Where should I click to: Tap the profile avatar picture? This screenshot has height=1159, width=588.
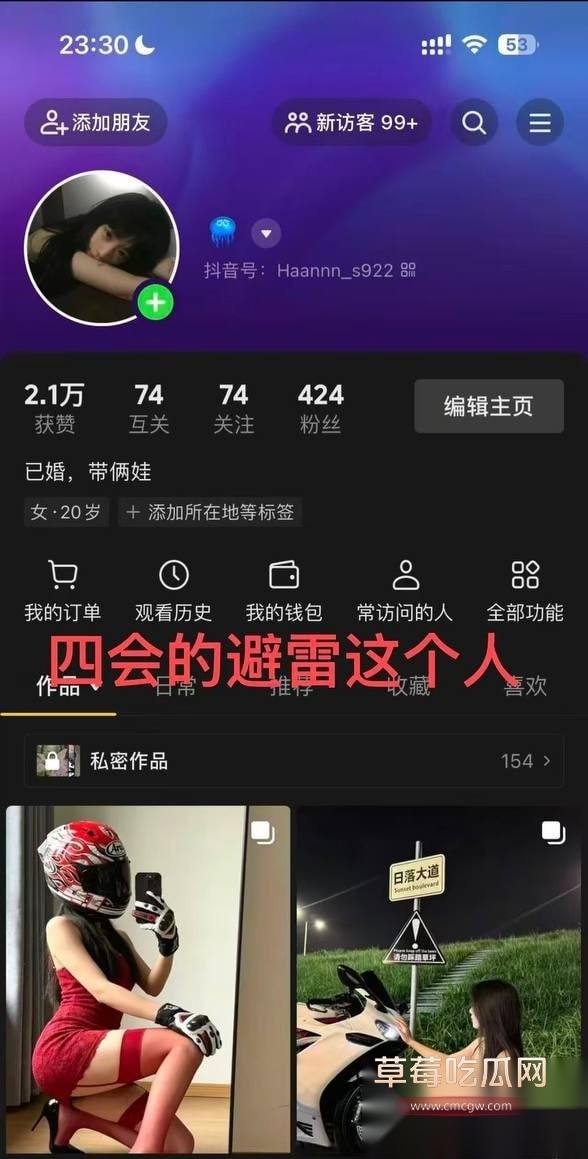(101, 248)
